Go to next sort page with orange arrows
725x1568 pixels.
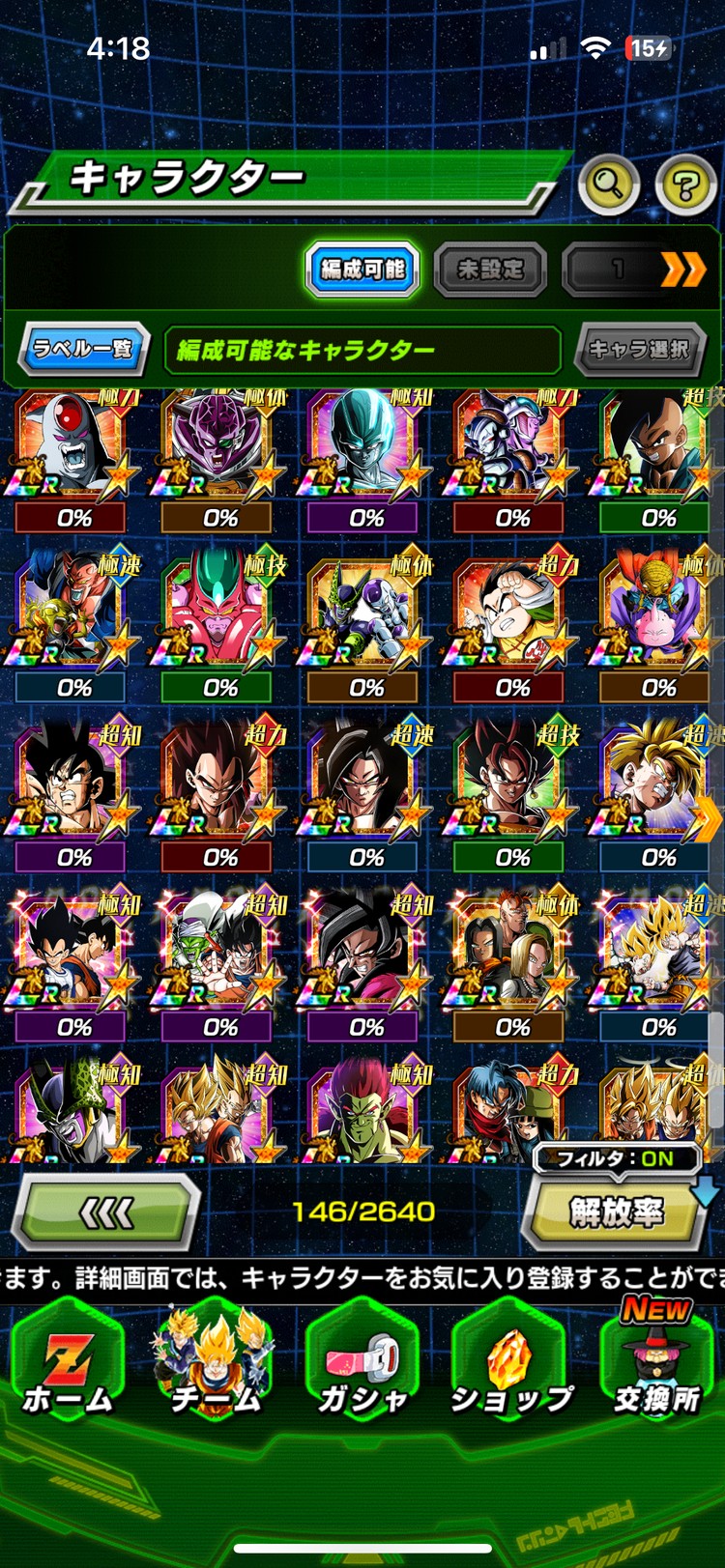681,270
